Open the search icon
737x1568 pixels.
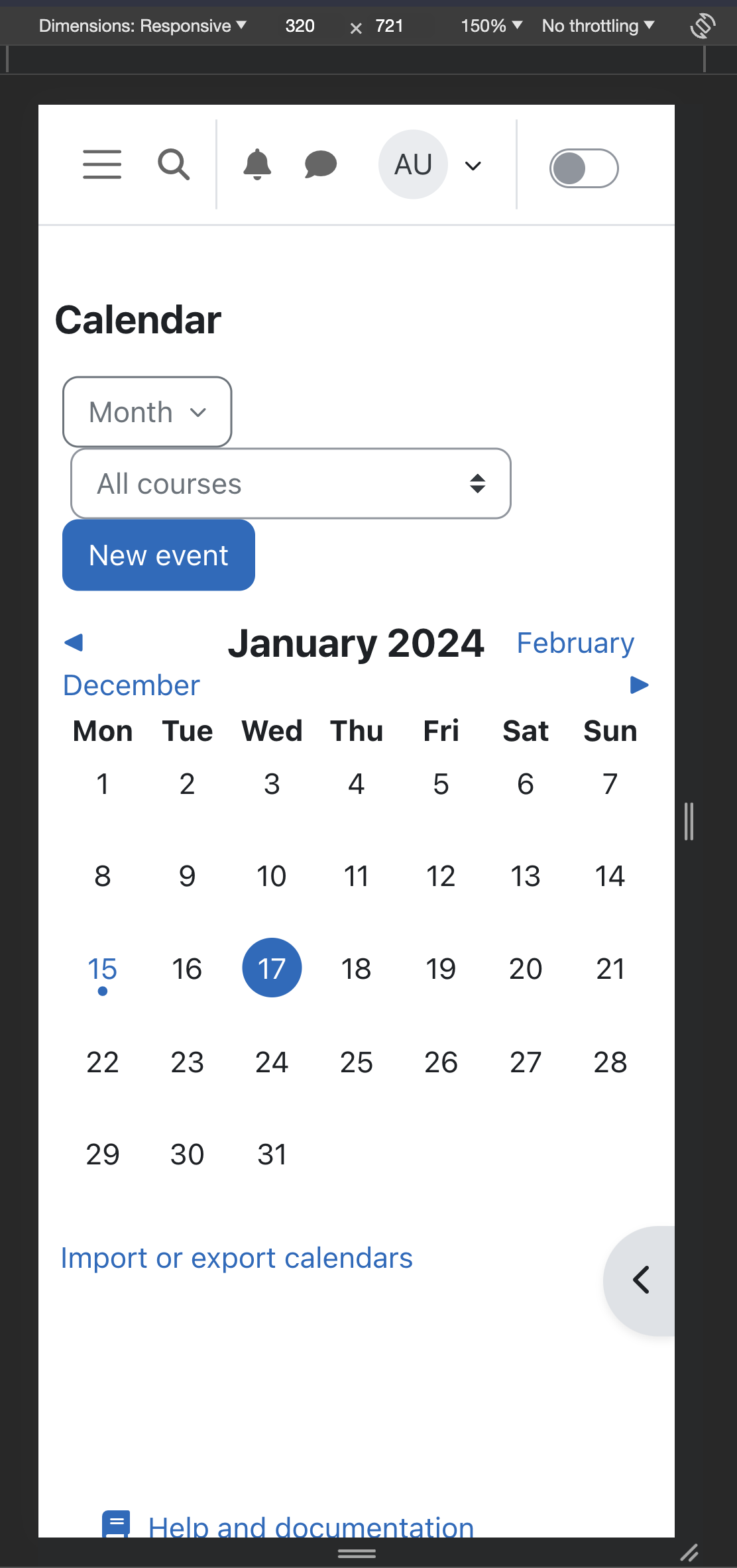(174, 164)
